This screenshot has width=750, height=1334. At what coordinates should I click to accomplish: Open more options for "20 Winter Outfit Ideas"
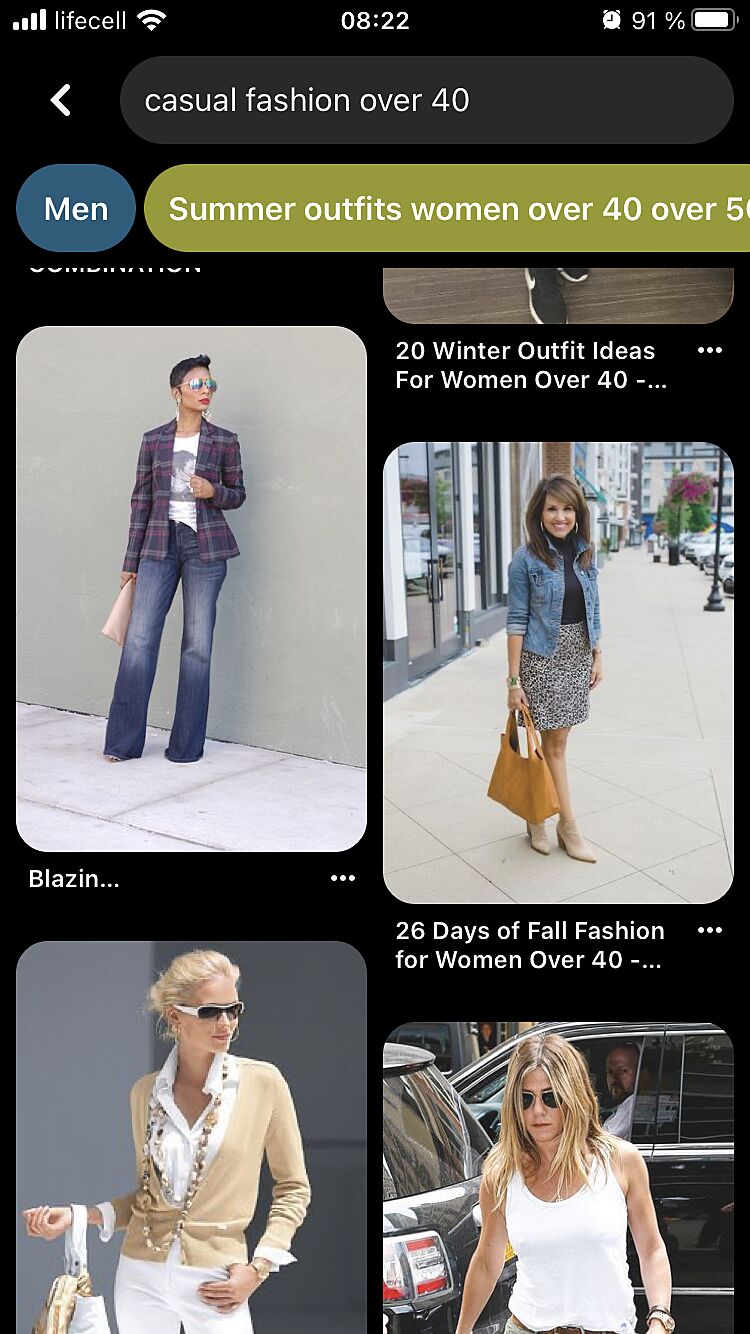click(710, 350)
